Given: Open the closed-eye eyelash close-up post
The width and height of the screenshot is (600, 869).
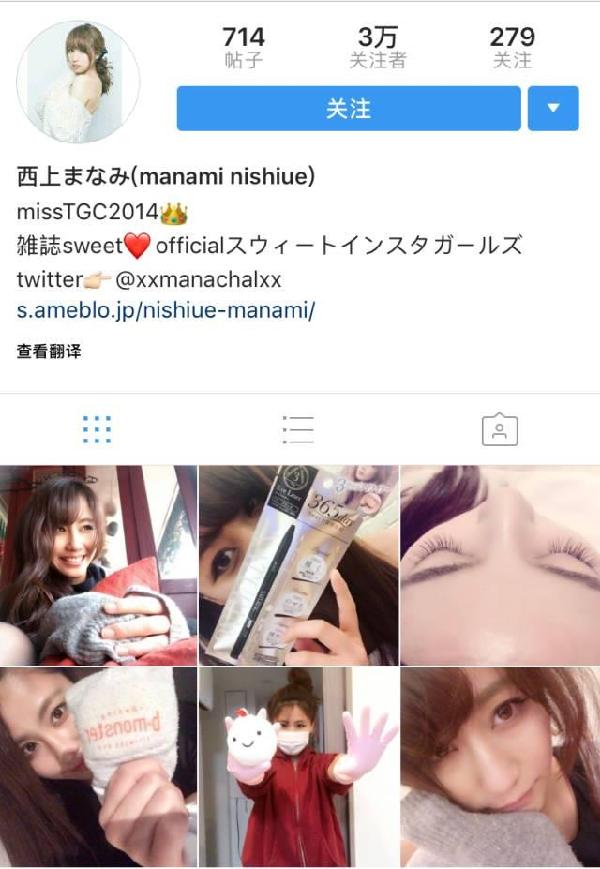Looking at the screenshot, I should click(x=499, y=565).
